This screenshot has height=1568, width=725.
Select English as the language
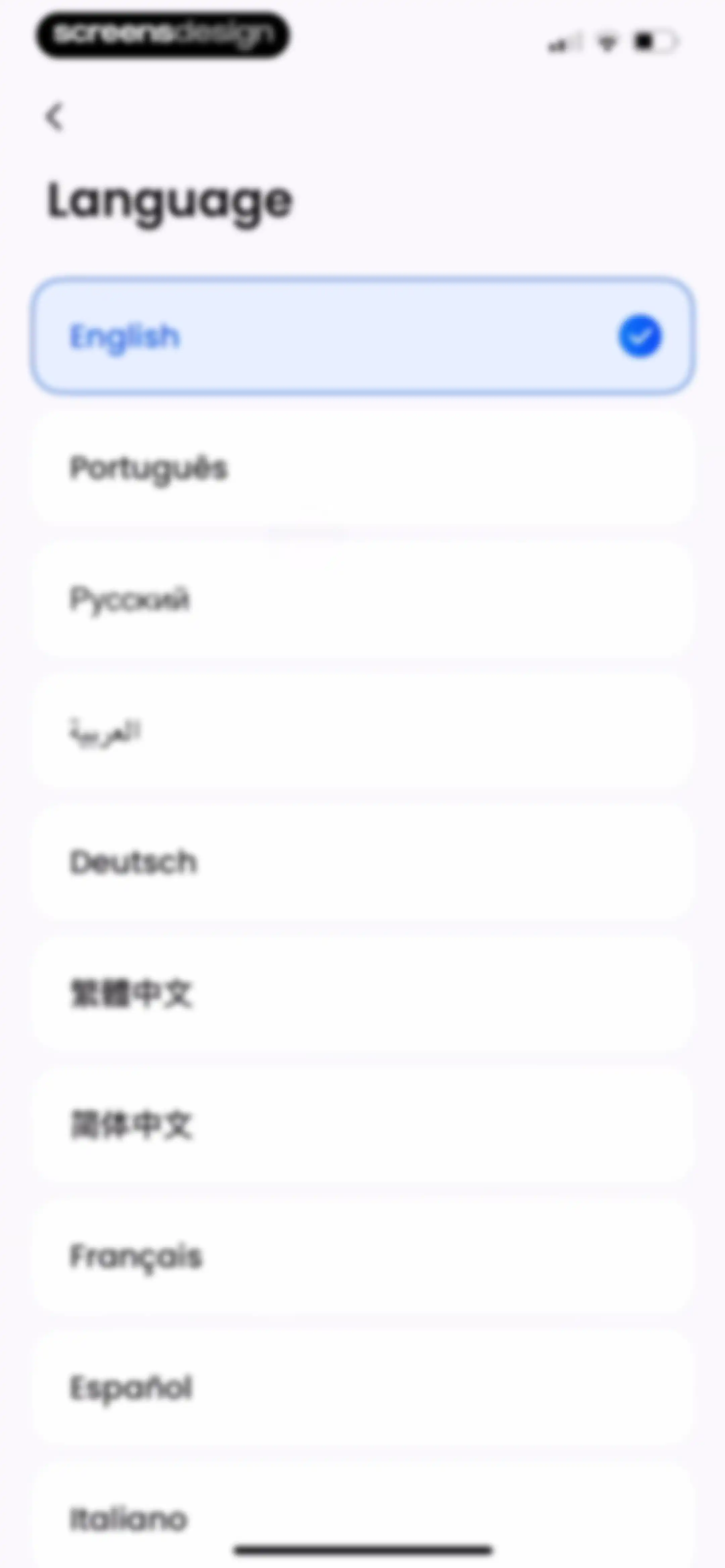click(363, 336)
